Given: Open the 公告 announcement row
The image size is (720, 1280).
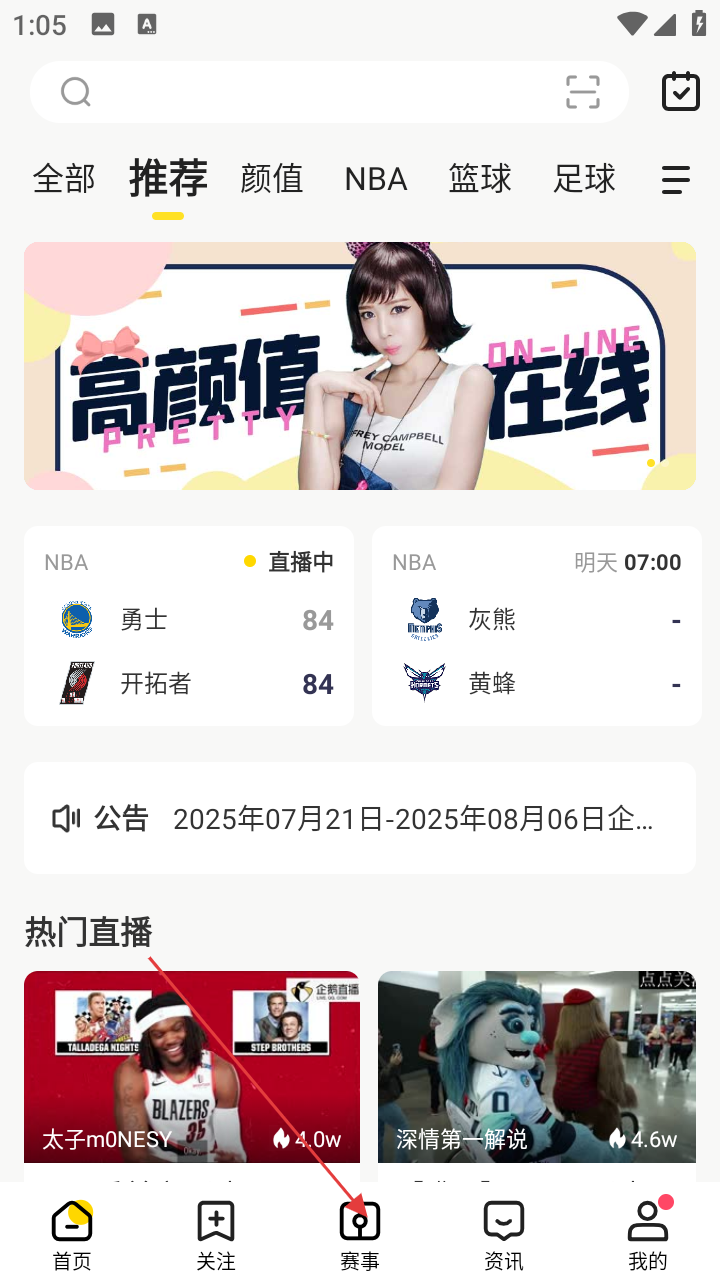Looking at the screenshot, I should point(360,819).
